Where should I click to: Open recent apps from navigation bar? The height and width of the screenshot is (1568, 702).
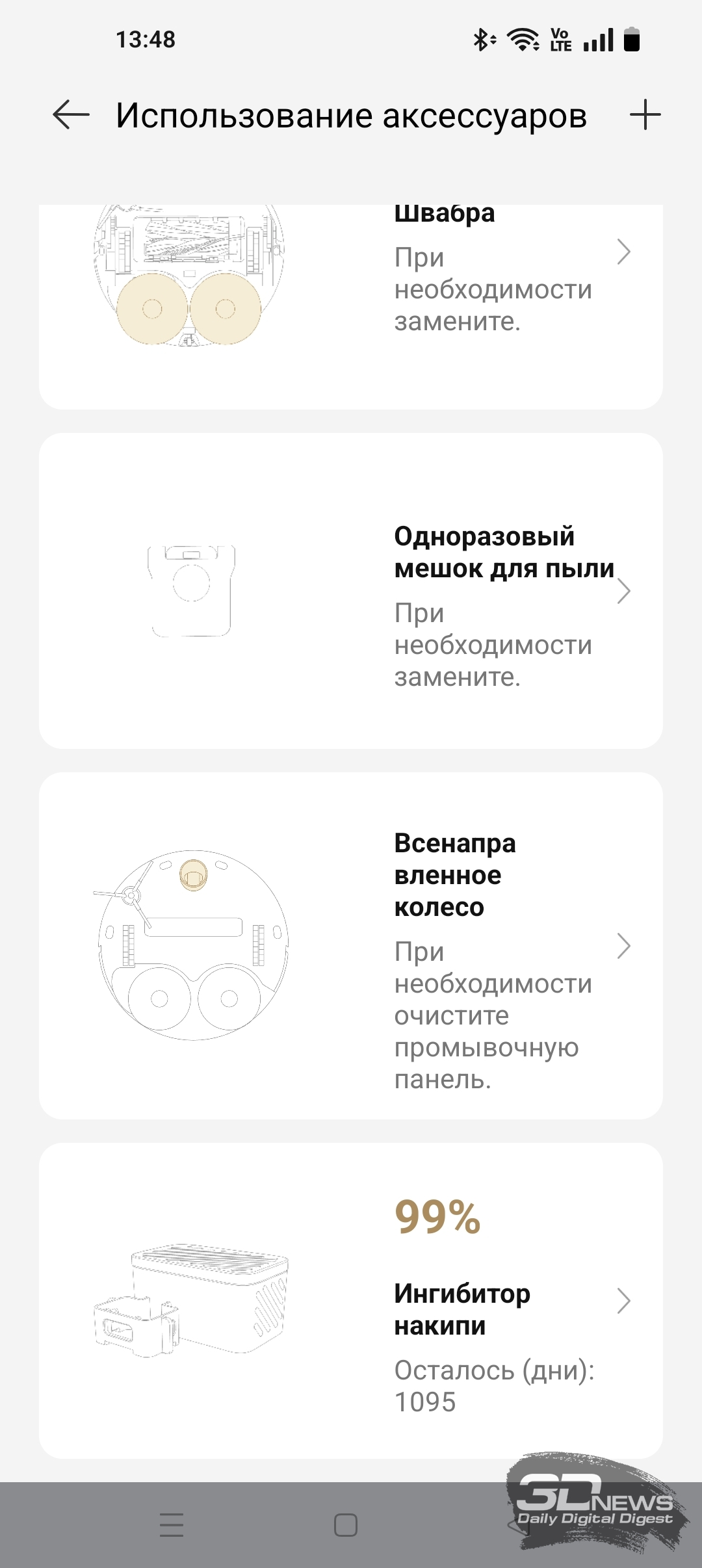coord(172,1524)
